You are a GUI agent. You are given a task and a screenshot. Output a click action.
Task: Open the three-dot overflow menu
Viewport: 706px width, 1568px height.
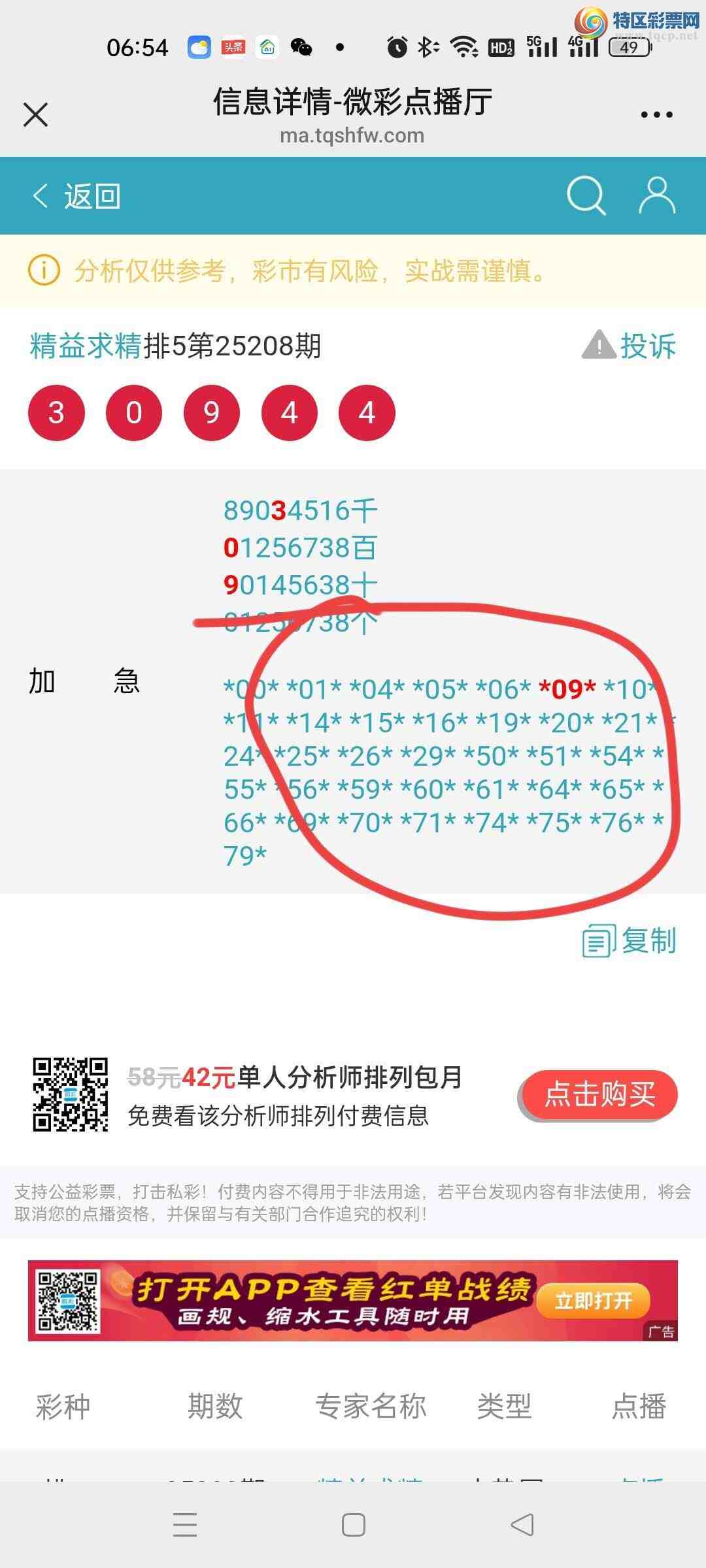(x=656, y=115)
